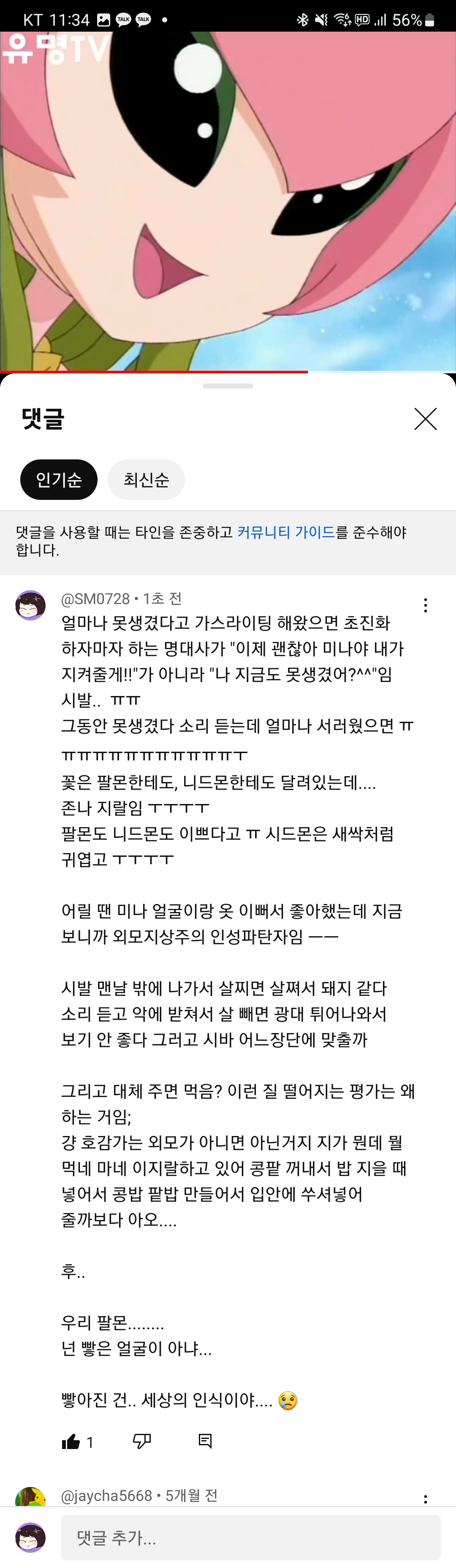Tap the 댓글 추가 input field
Screen dimensions: 456x1568
[250, 1538]
